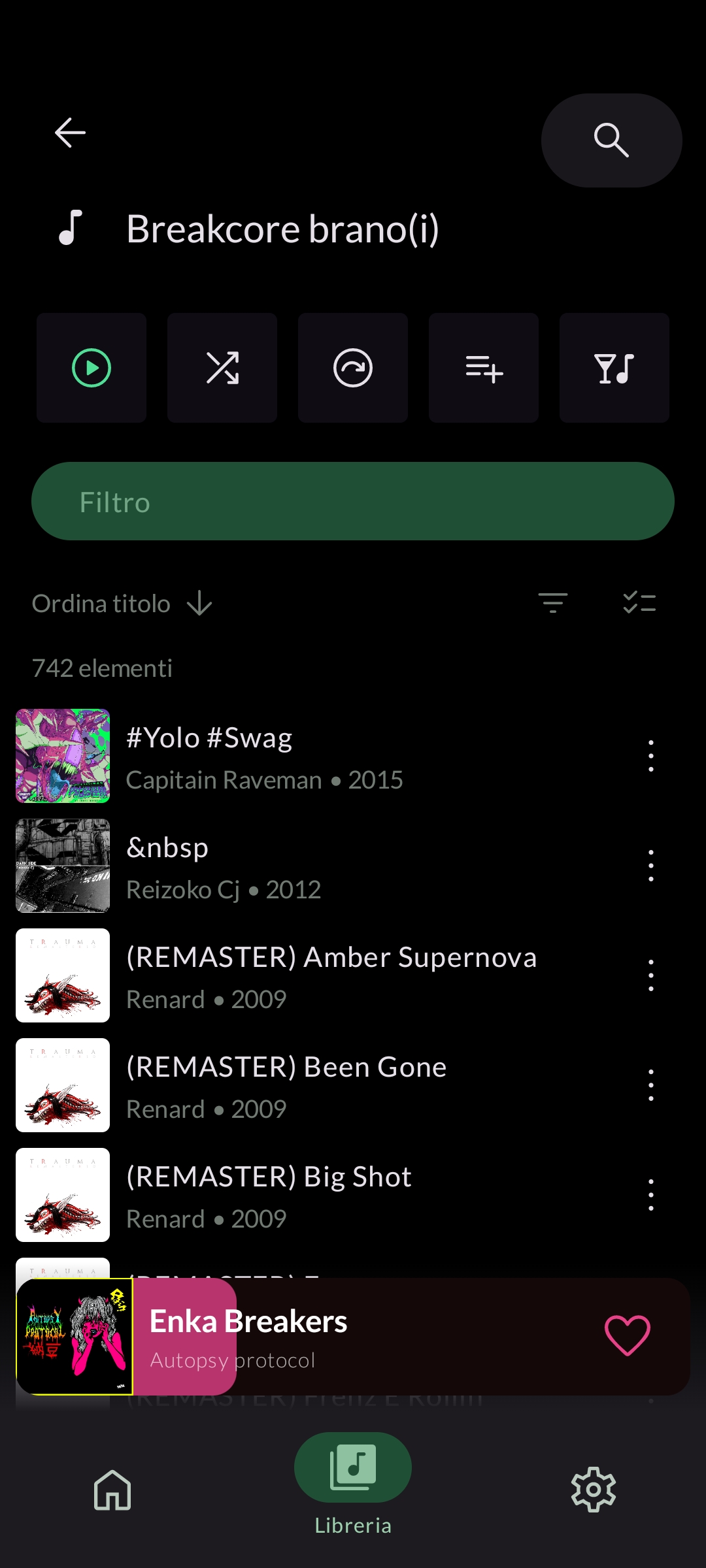Screen dimensions: 706x1568
Task: Open the settings gear tab
Action: pos(593,1490)
